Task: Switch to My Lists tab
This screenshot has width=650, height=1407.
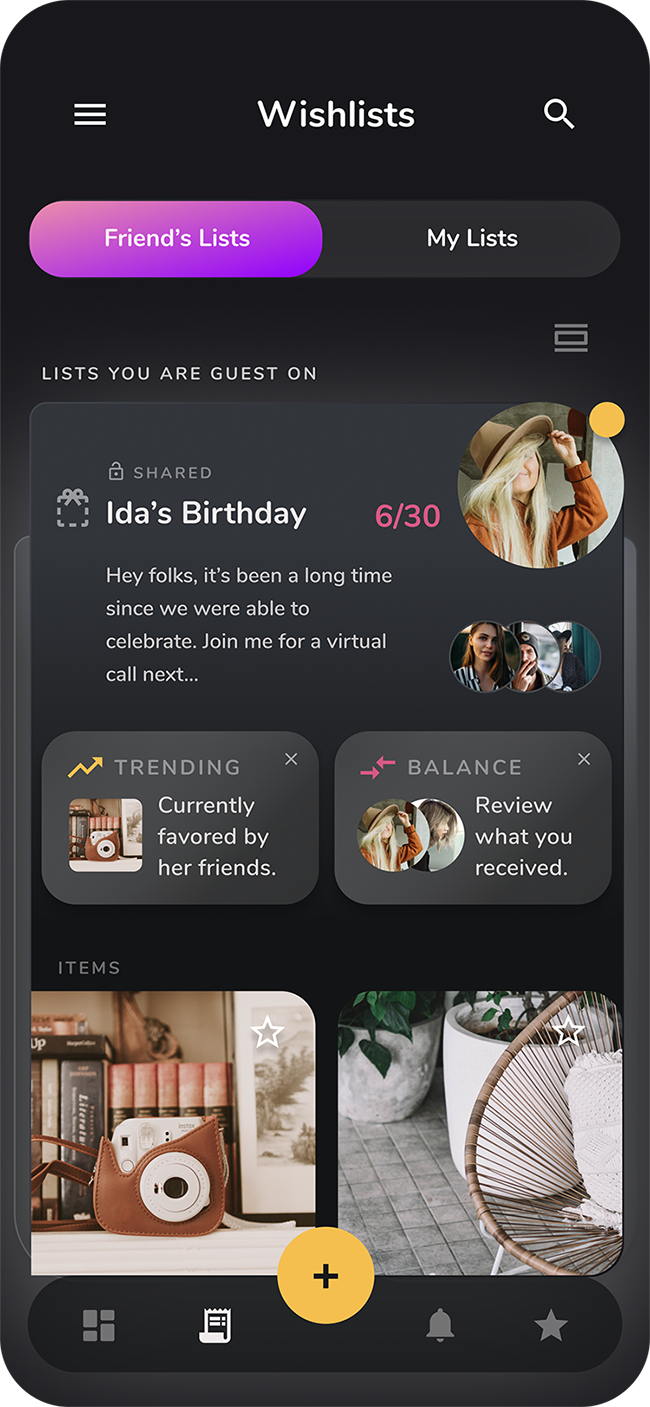Action: (472, 239)
